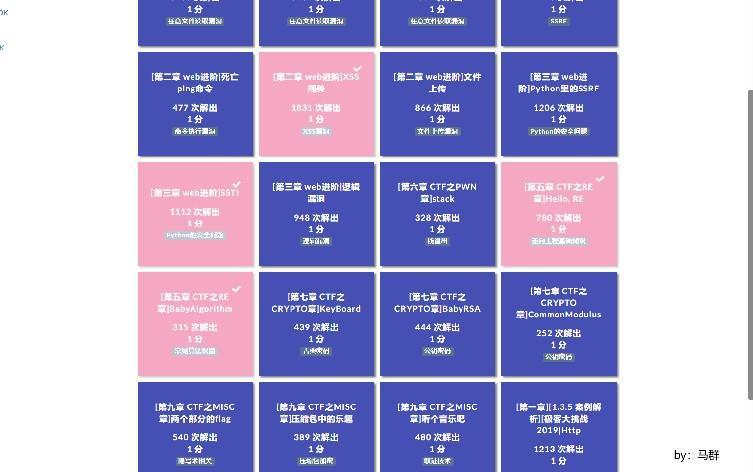753x472 pixels.
Task: Open the CRYPTO KeyBoard challenge card
Action: coord(316,324)
